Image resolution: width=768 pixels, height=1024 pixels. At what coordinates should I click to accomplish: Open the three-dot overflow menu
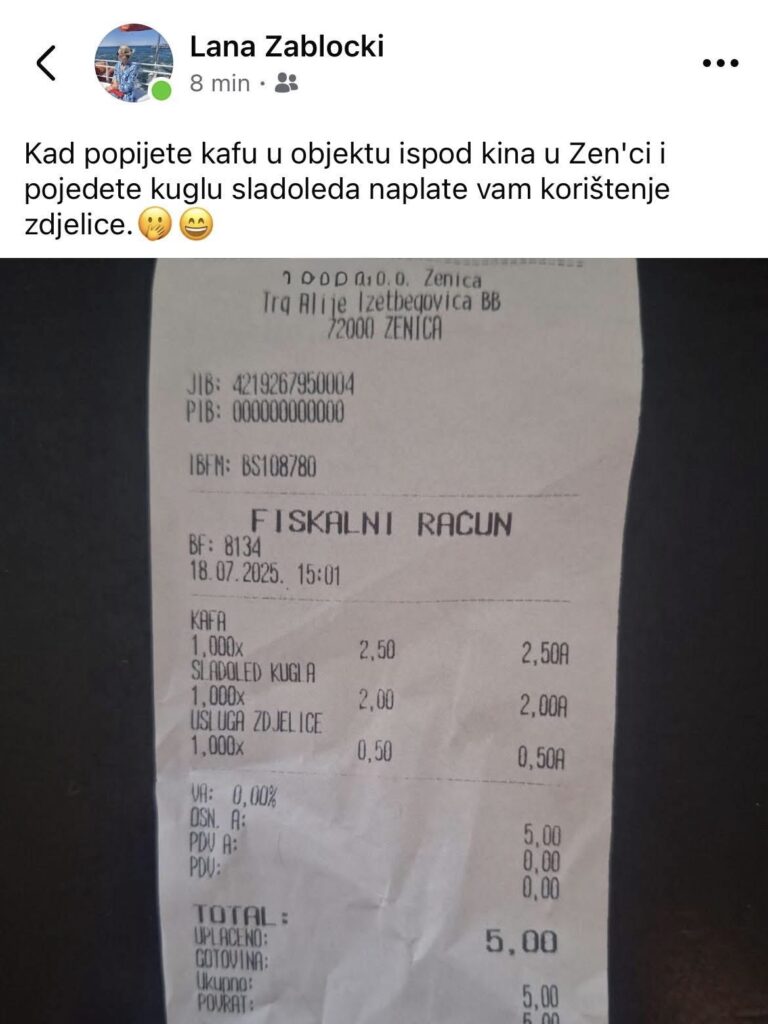(x=719, y=62)
